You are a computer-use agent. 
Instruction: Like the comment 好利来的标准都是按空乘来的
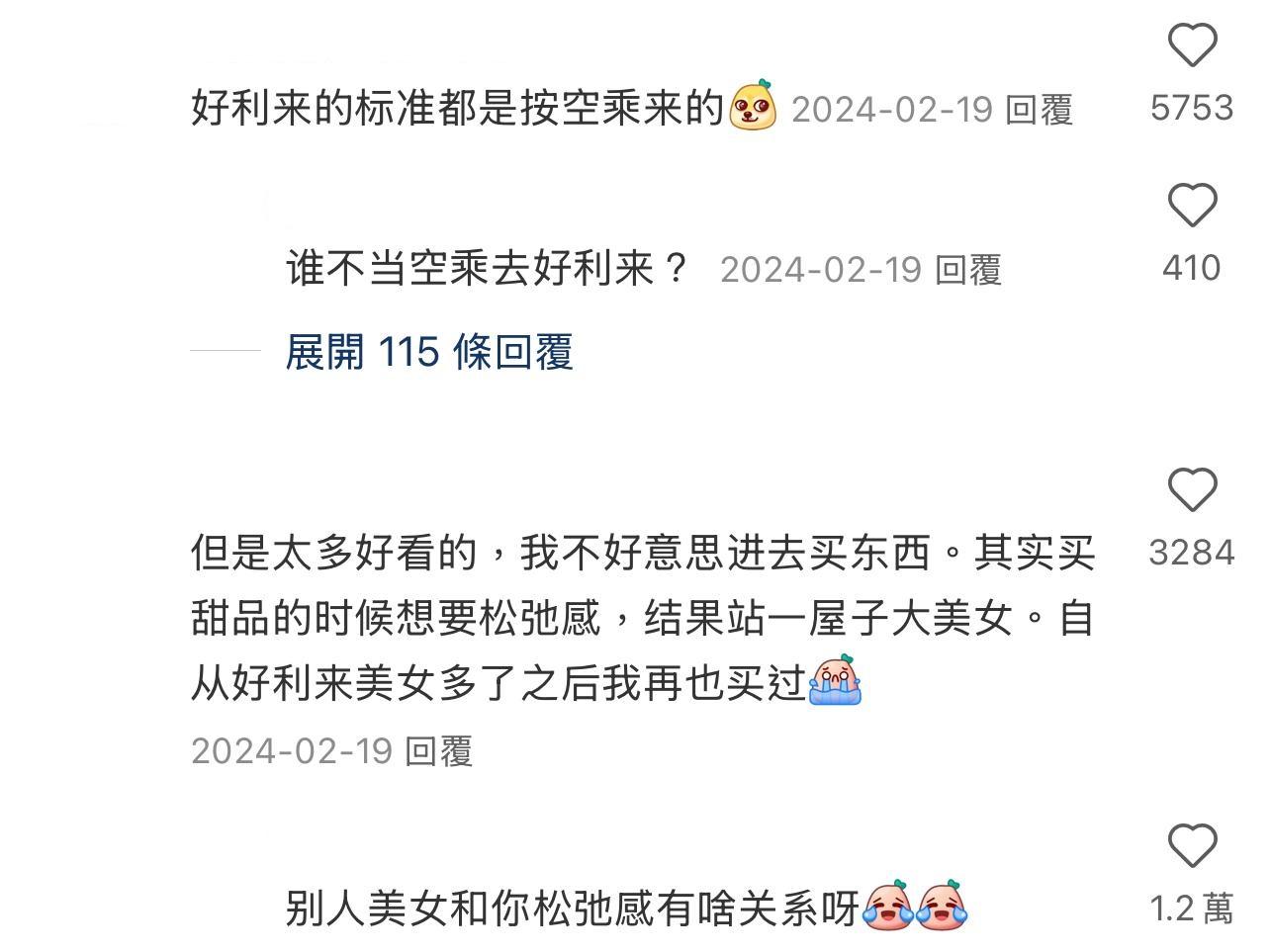click(1192, 45)
